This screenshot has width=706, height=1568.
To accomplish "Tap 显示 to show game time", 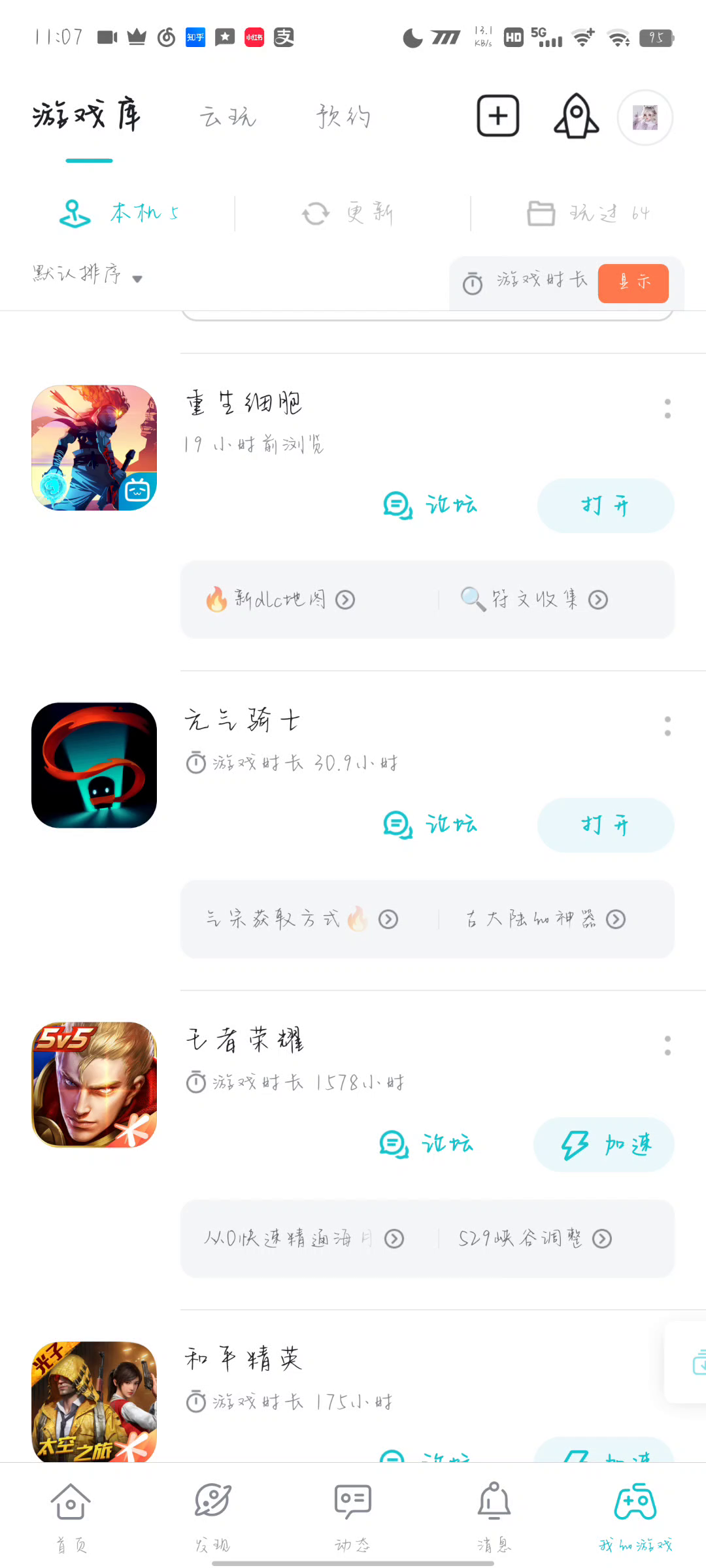I will pyautogui.click(x=633, y=283).
